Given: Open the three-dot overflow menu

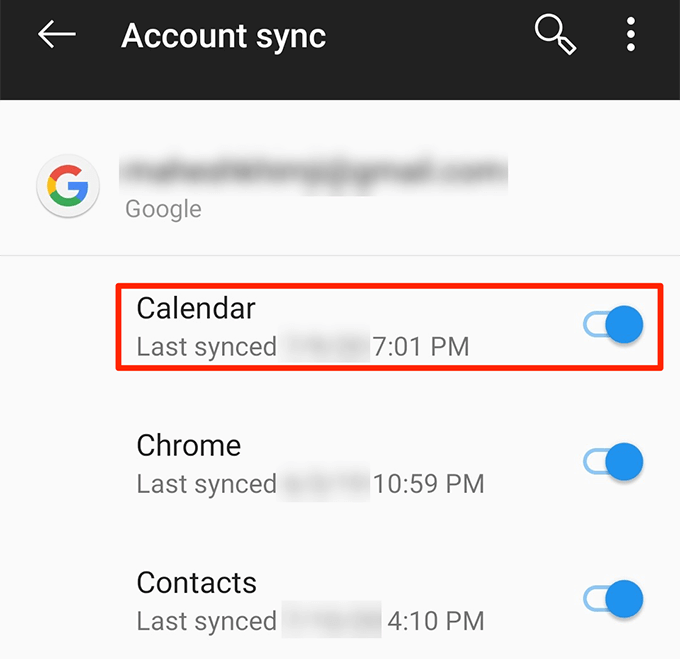Looking at the screenshot, I should [630, 36].
